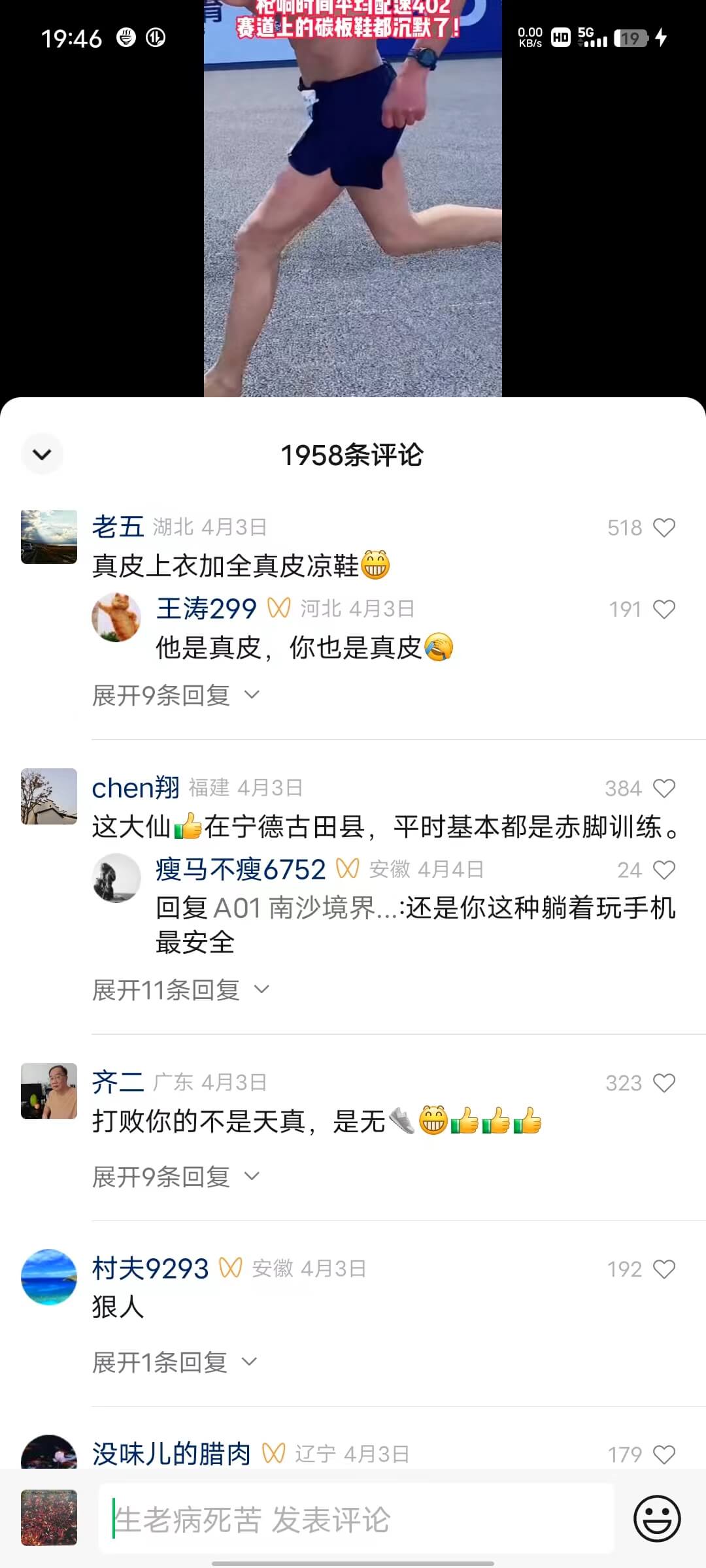Like 村夫9293's comment
706x1568 pixels.
coord(664,1269)
